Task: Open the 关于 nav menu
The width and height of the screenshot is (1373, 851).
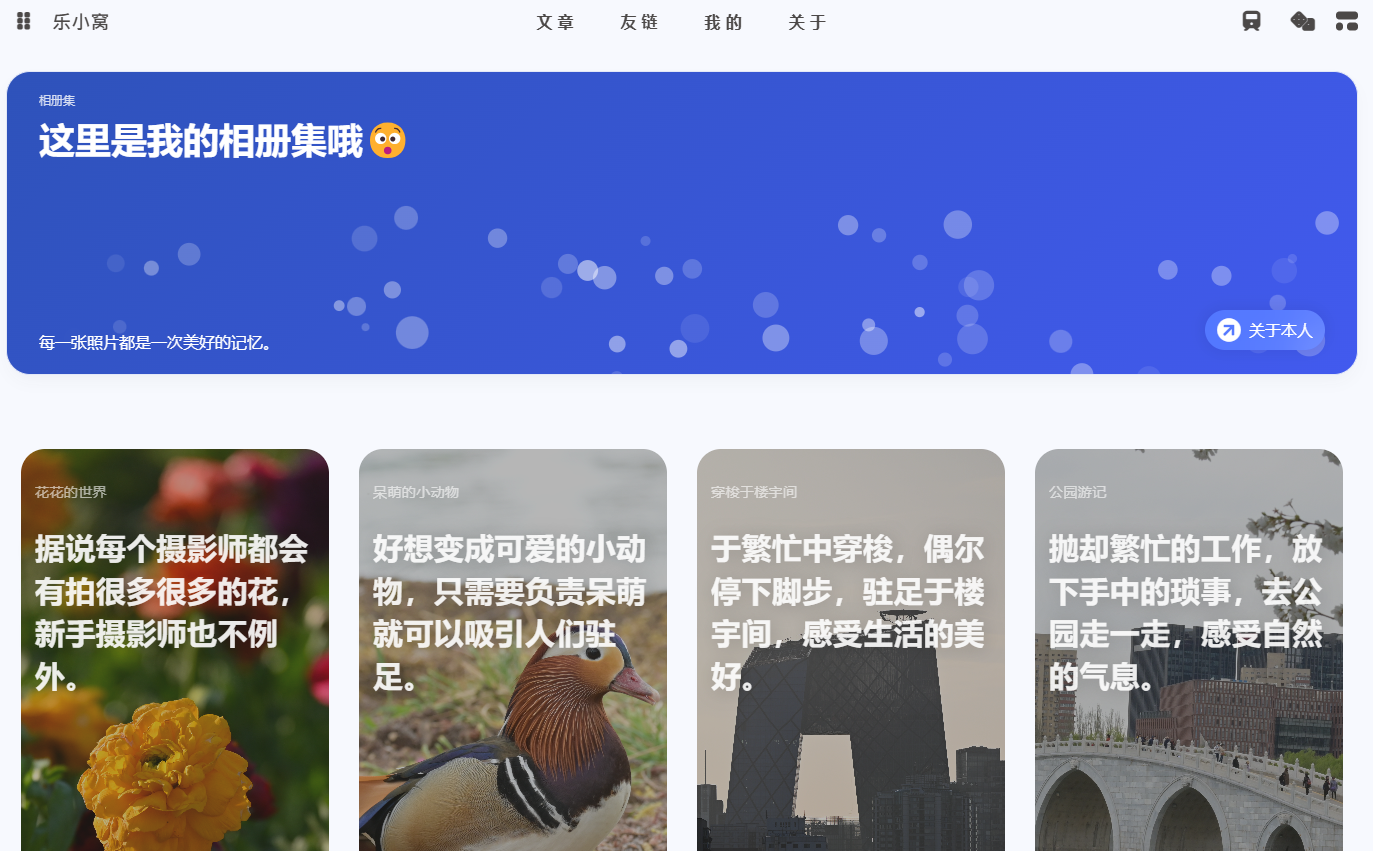Action: (x=808, y=22)
